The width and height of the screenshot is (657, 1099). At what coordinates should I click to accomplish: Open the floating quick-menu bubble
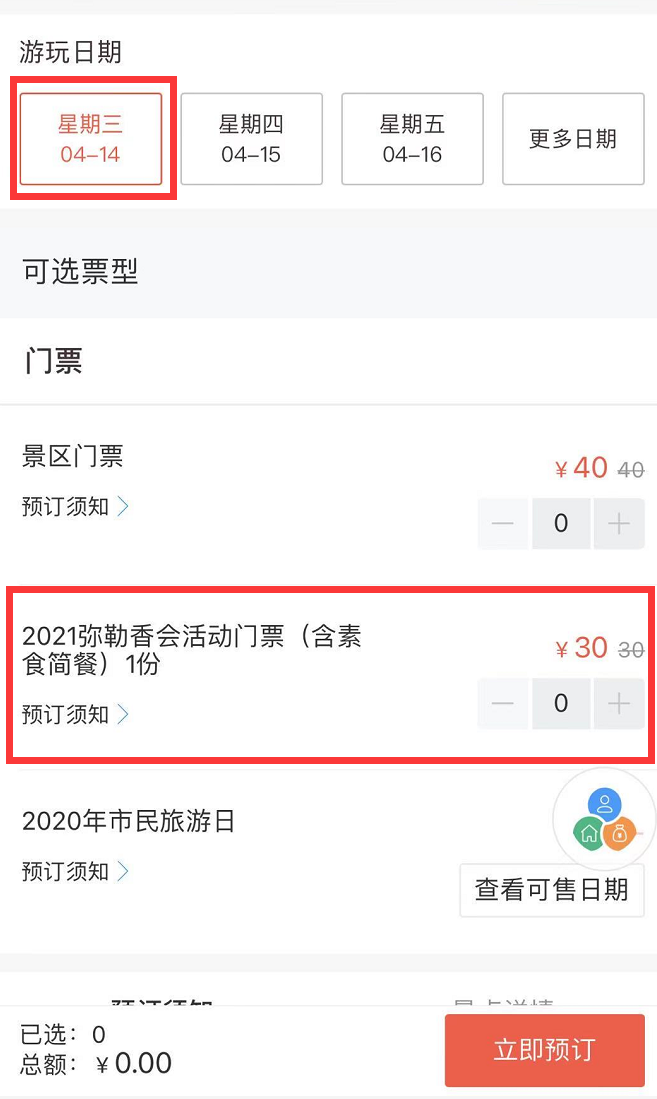pyautogui.click(x=604, y=819)
